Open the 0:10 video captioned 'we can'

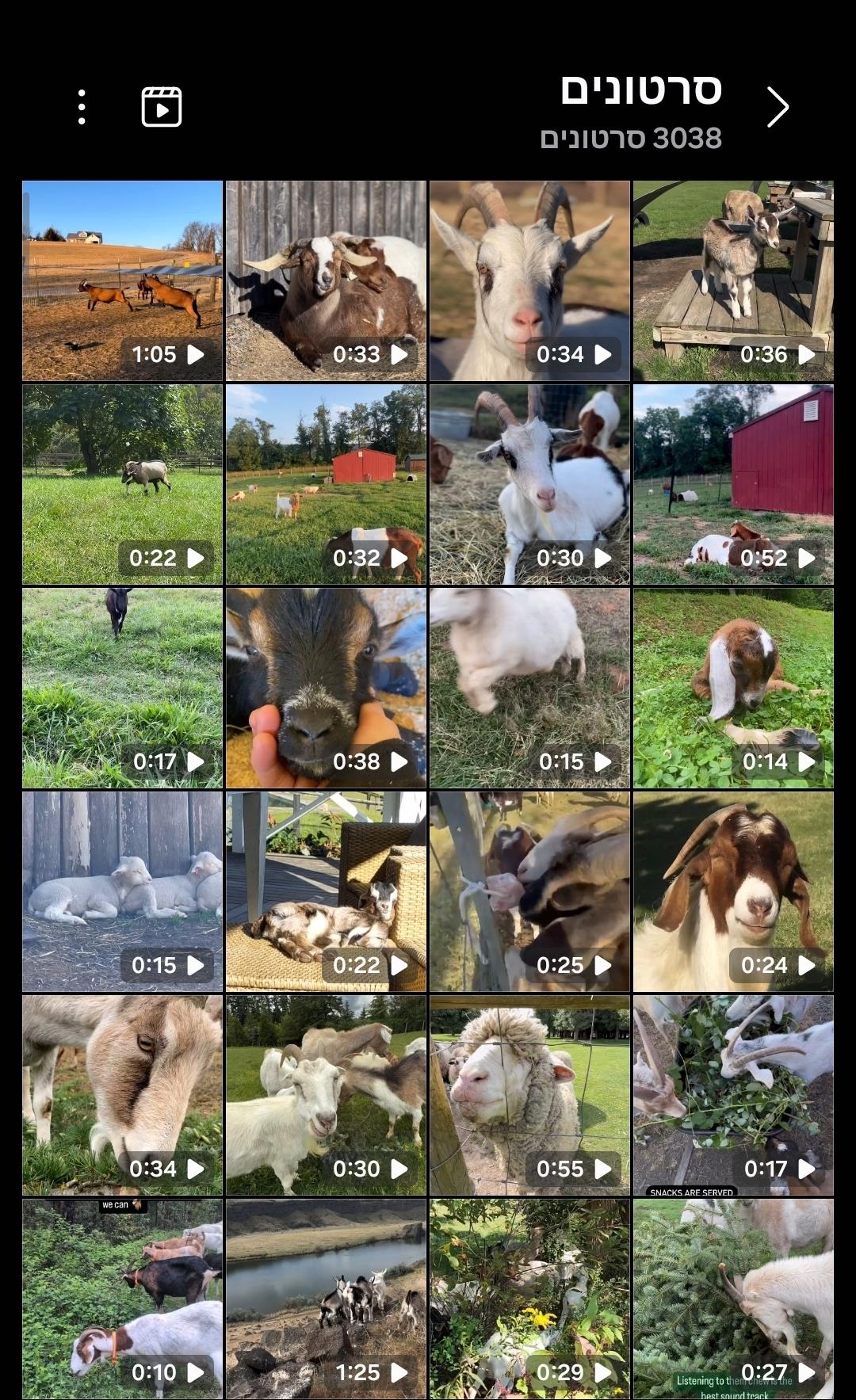point(122,1299)
